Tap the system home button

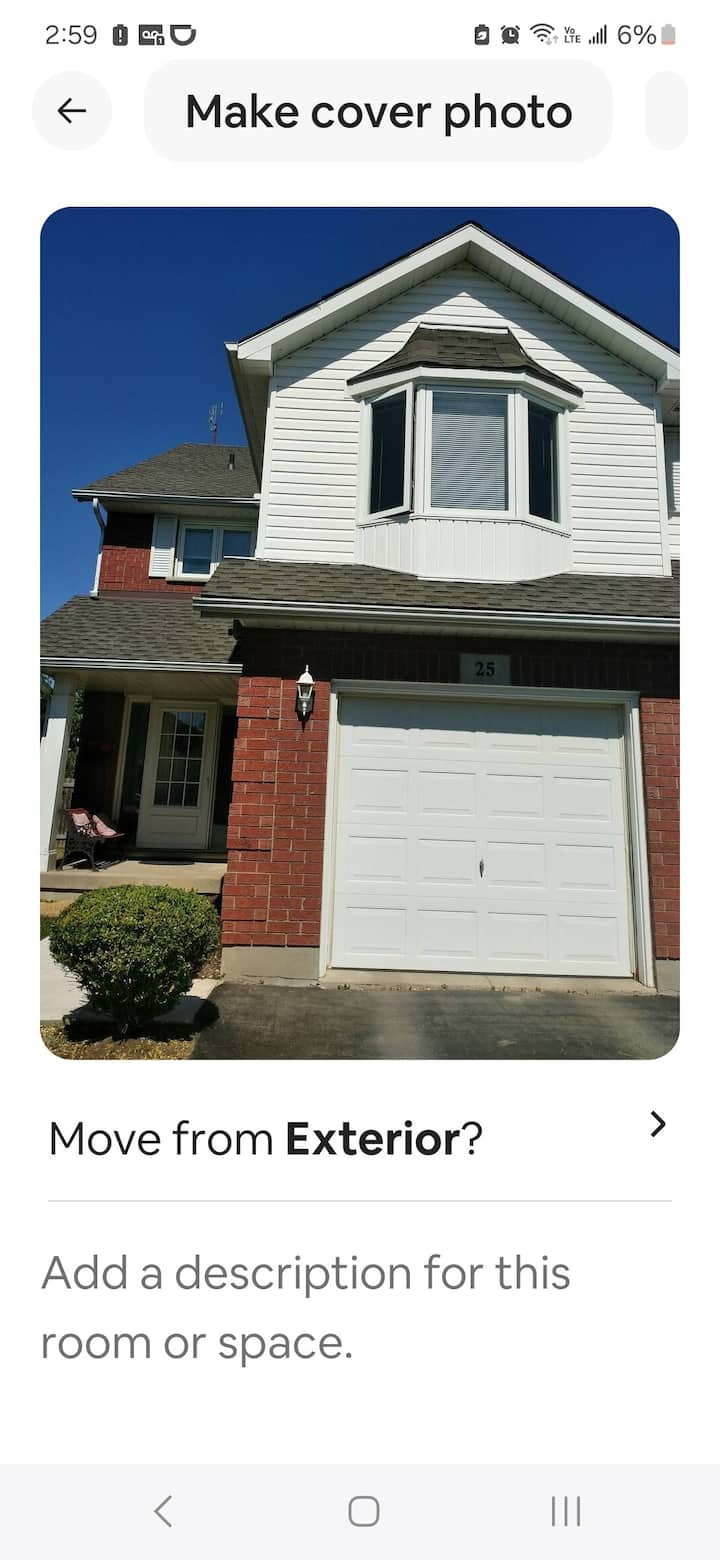tap(363, 1511)
